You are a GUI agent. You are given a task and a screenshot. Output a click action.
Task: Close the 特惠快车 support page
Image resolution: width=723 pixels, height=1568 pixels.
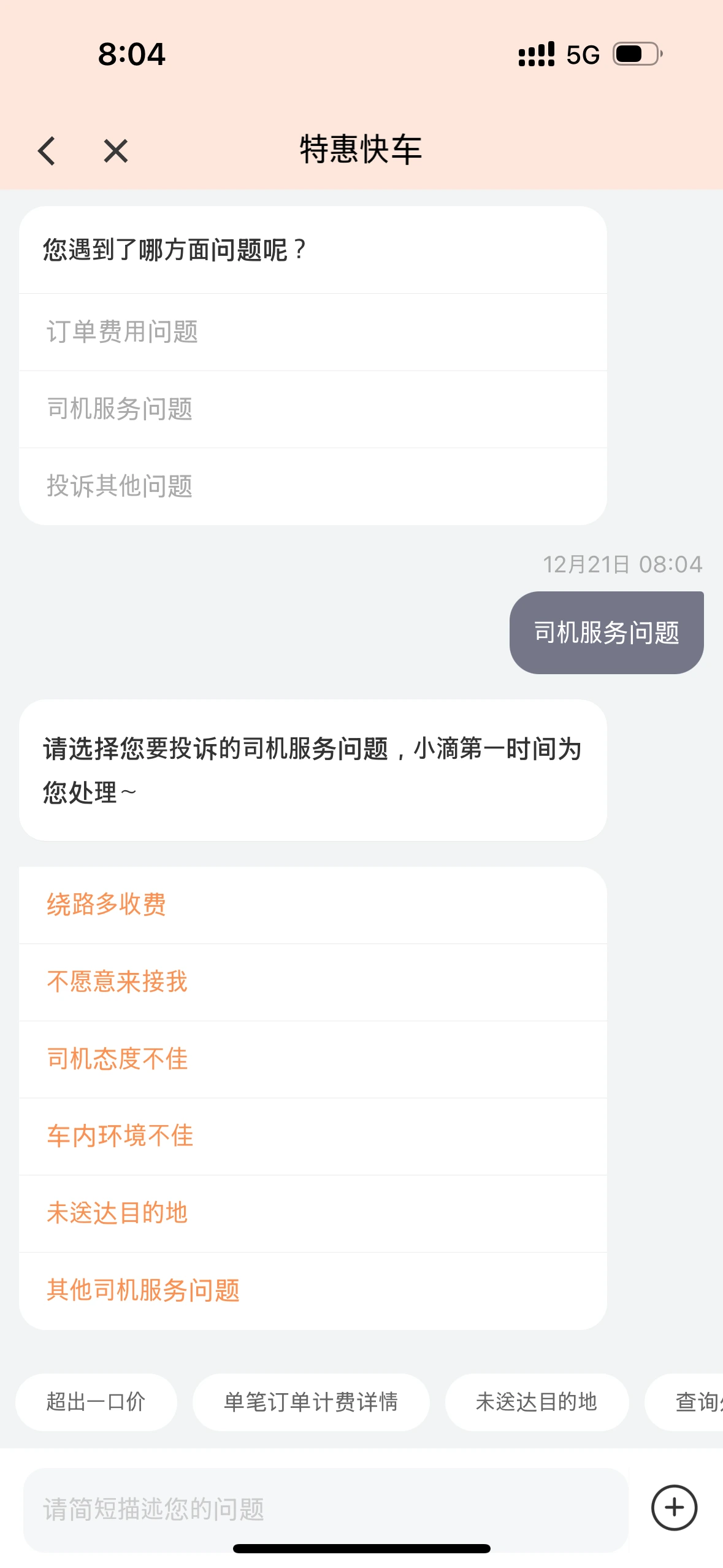pyautogui.click(x=115, y=151)
